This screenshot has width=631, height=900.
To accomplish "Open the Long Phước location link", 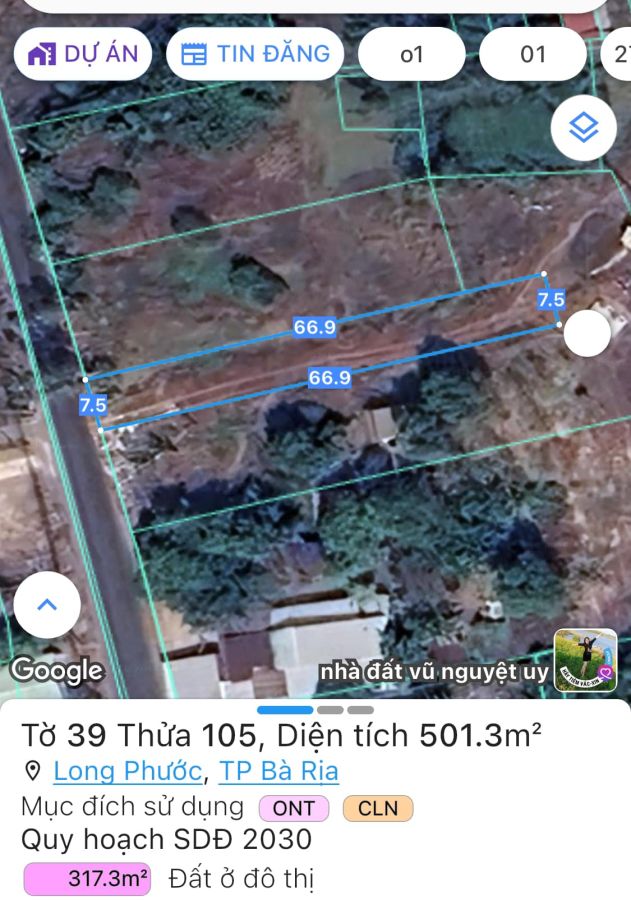I will [x=127, y=771].
